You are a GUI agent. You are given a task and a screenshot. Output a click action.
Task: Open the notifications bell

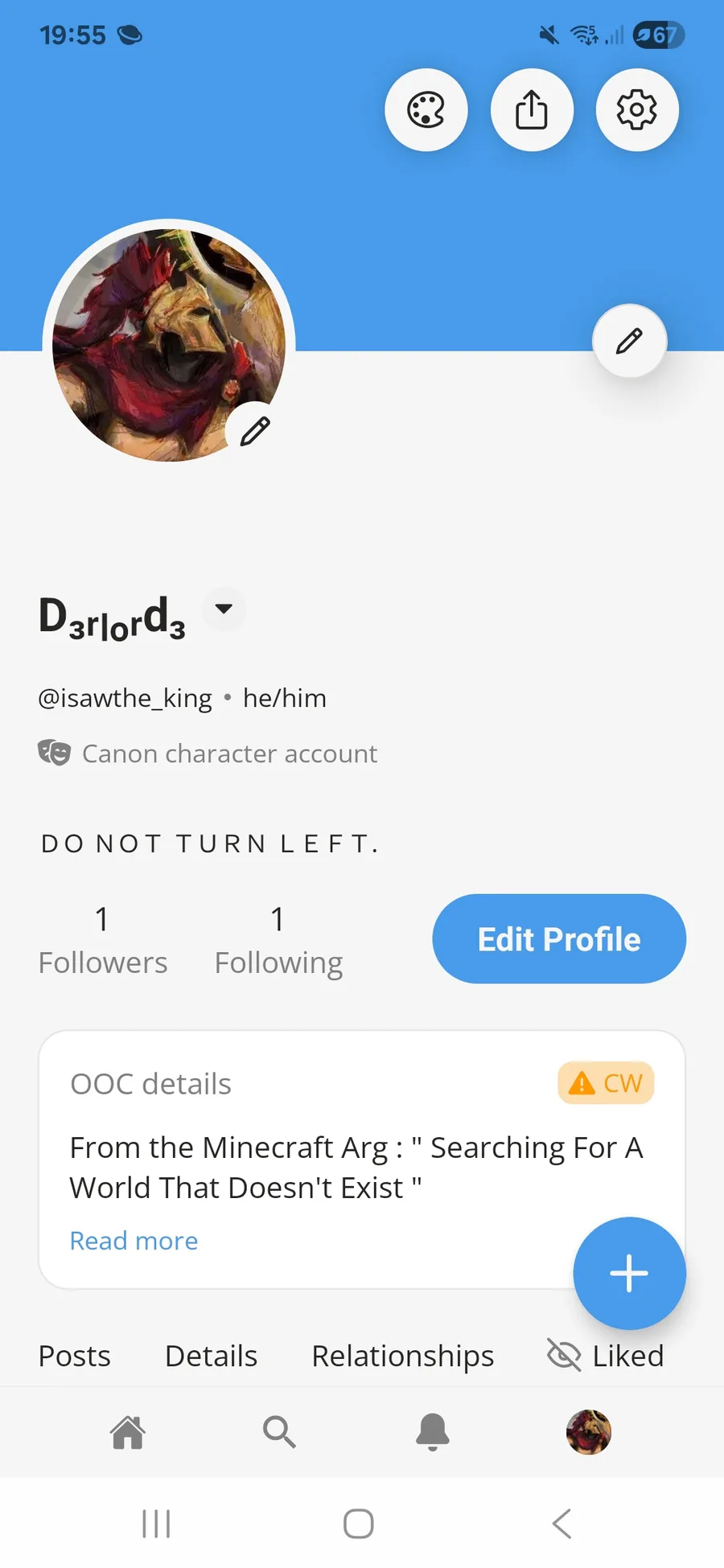point(433,1432)
